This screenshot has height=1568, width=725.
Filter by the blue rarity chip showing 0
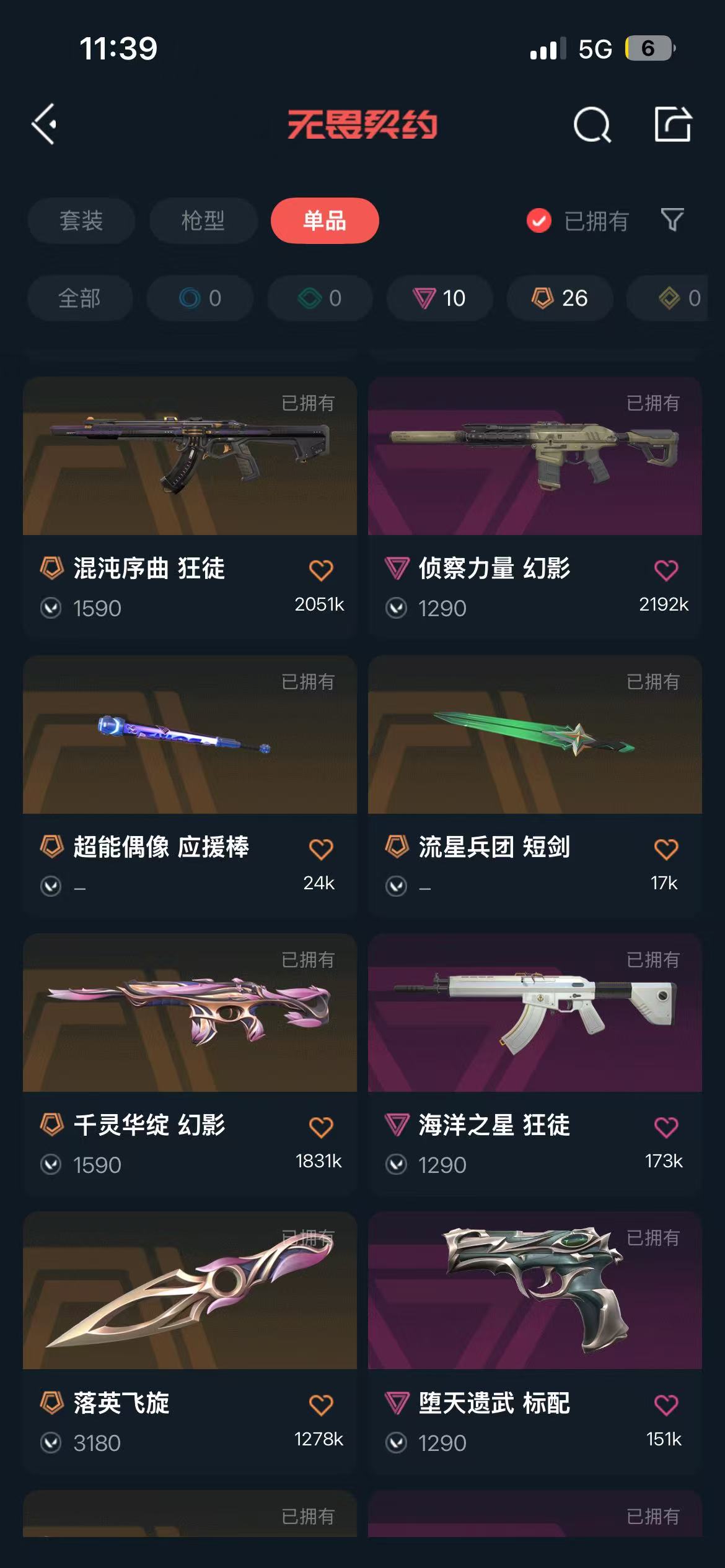coord(200,298)
